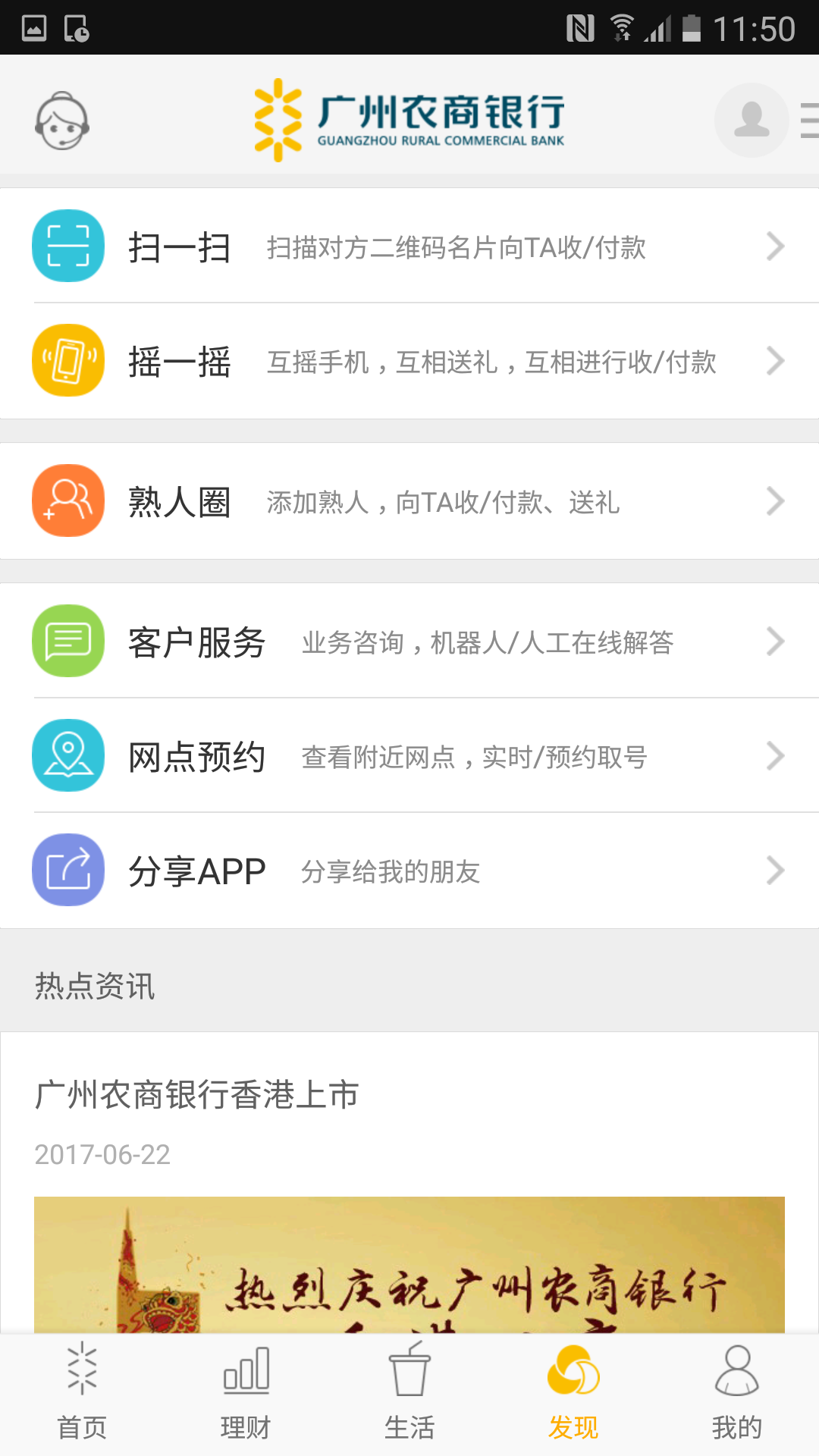Open the menu next to the avatar
The width and height of the screenshot is (819, 1456).
click(x=808, y=121)
